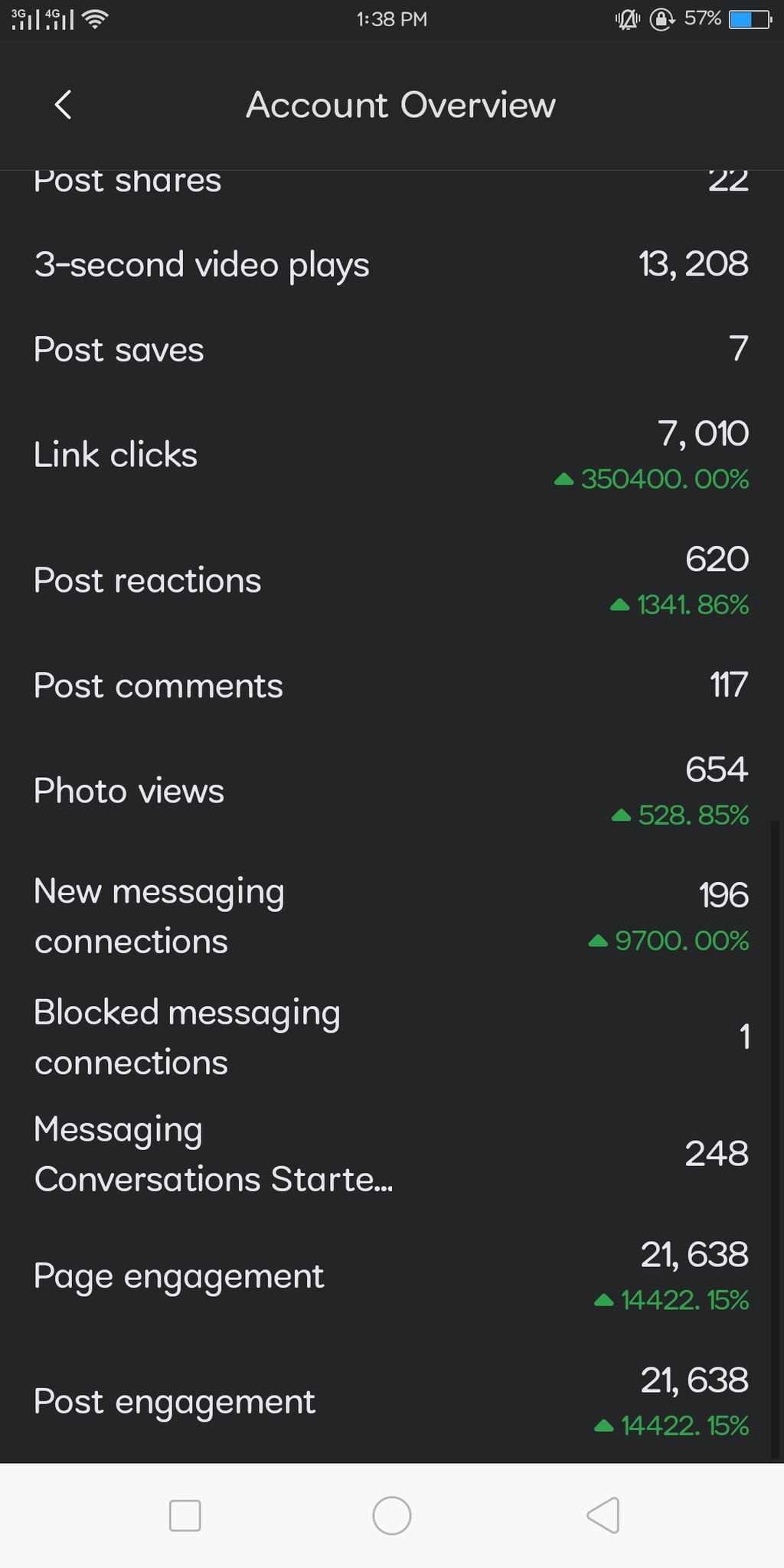This screenshot has width=784, height=1568.
Task: Tap the system home button
Action: tap(391, 1515)
